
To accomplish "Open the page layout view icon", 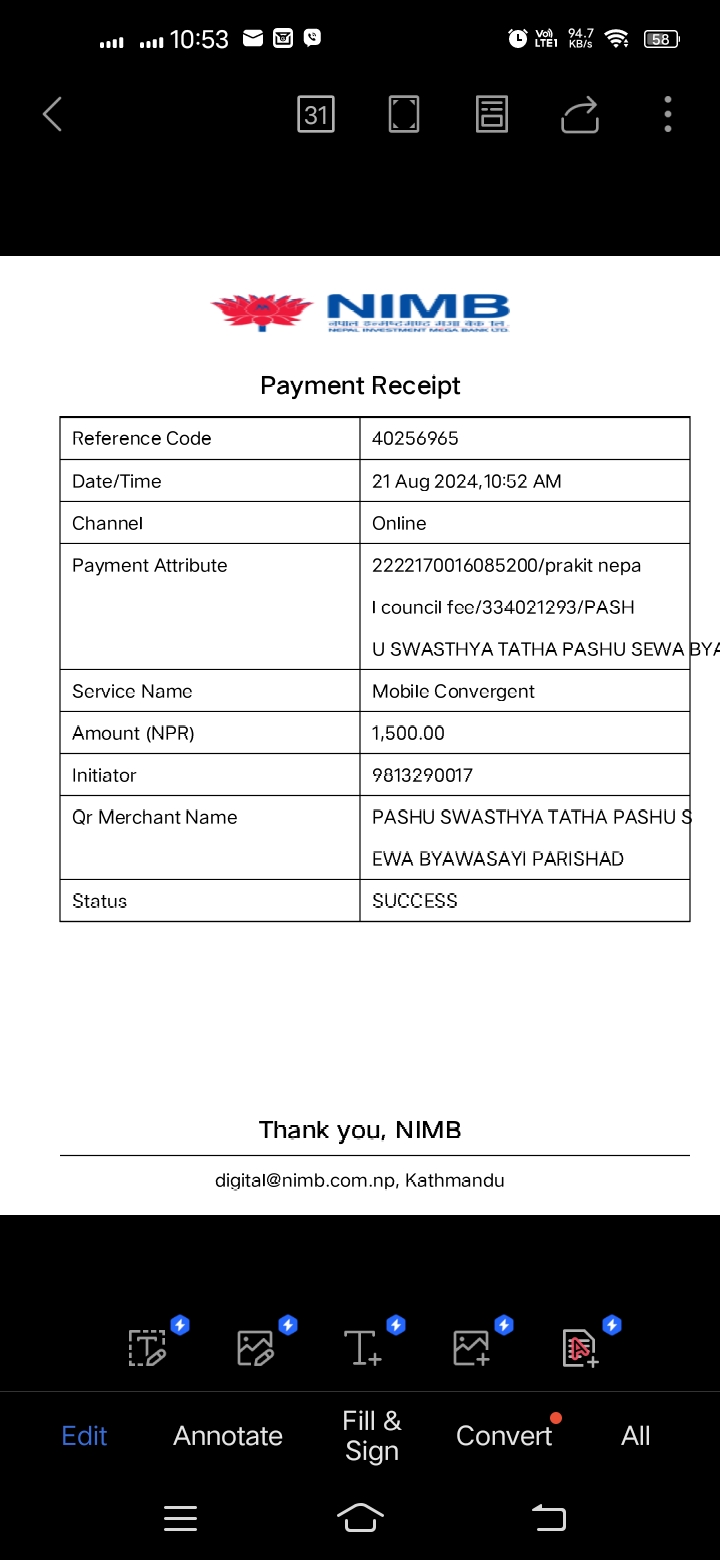I will click(492, 114).
